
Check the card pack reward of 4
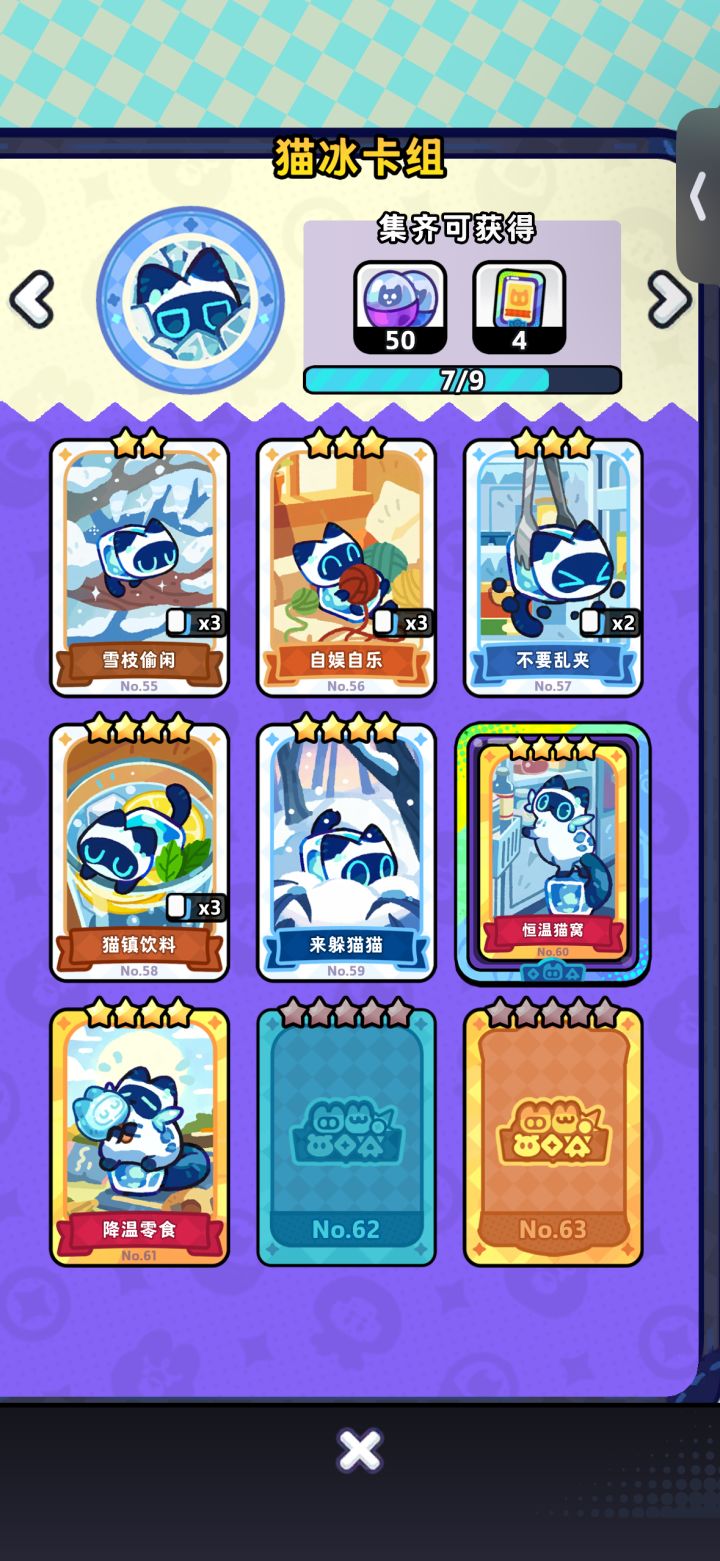tap(519, 307)
